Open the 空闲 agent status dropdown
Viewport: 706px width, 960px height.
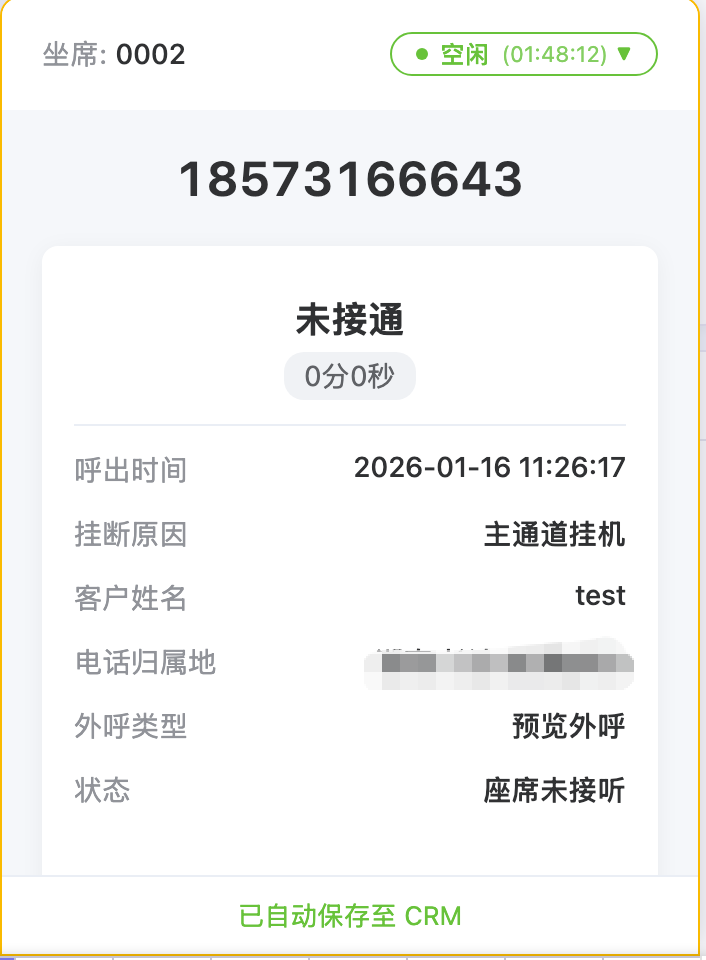pyautogui.click(x=523, y=54)
